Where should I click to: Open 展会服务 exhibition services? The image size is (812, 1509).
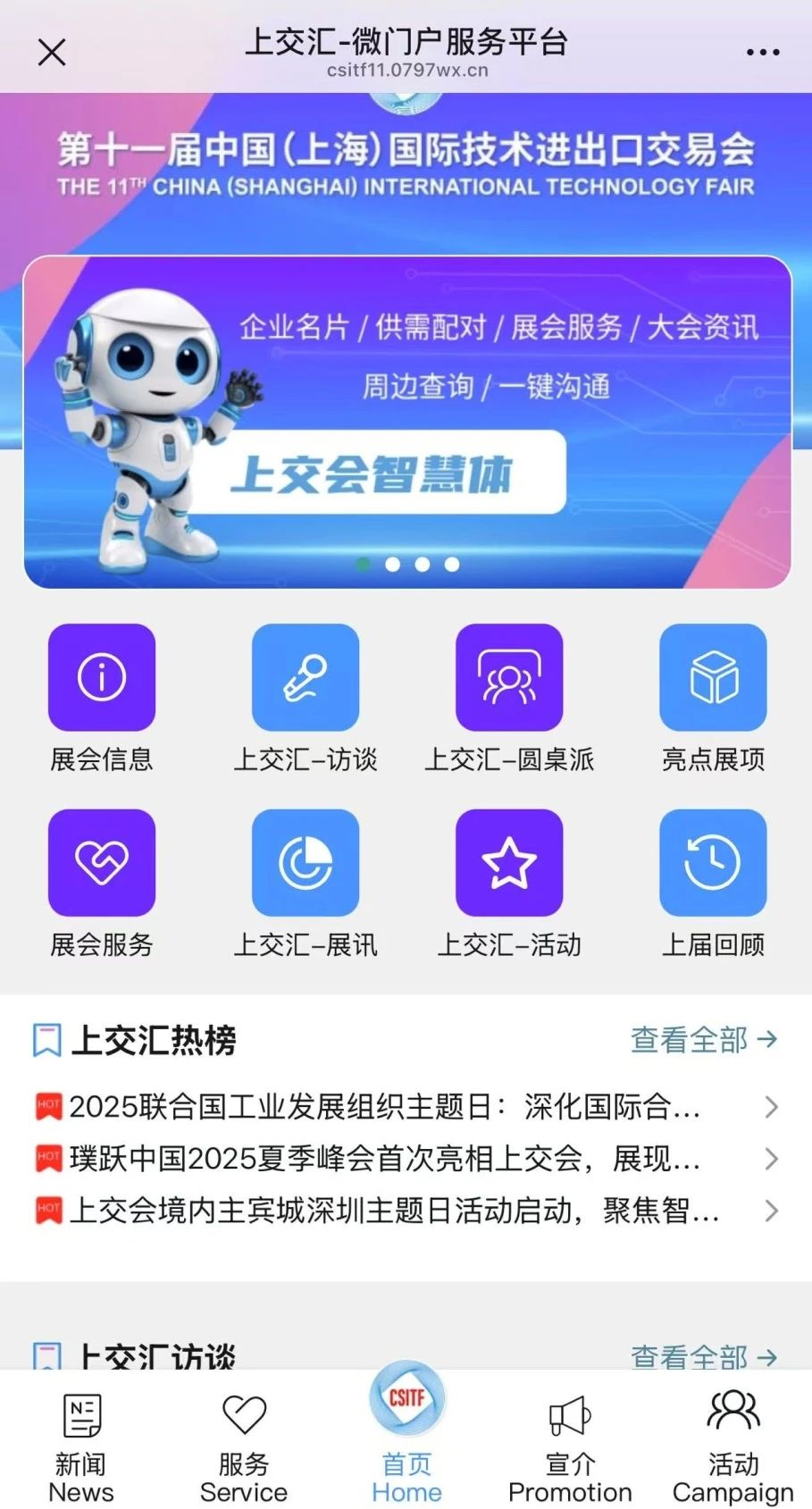point(102,863)
